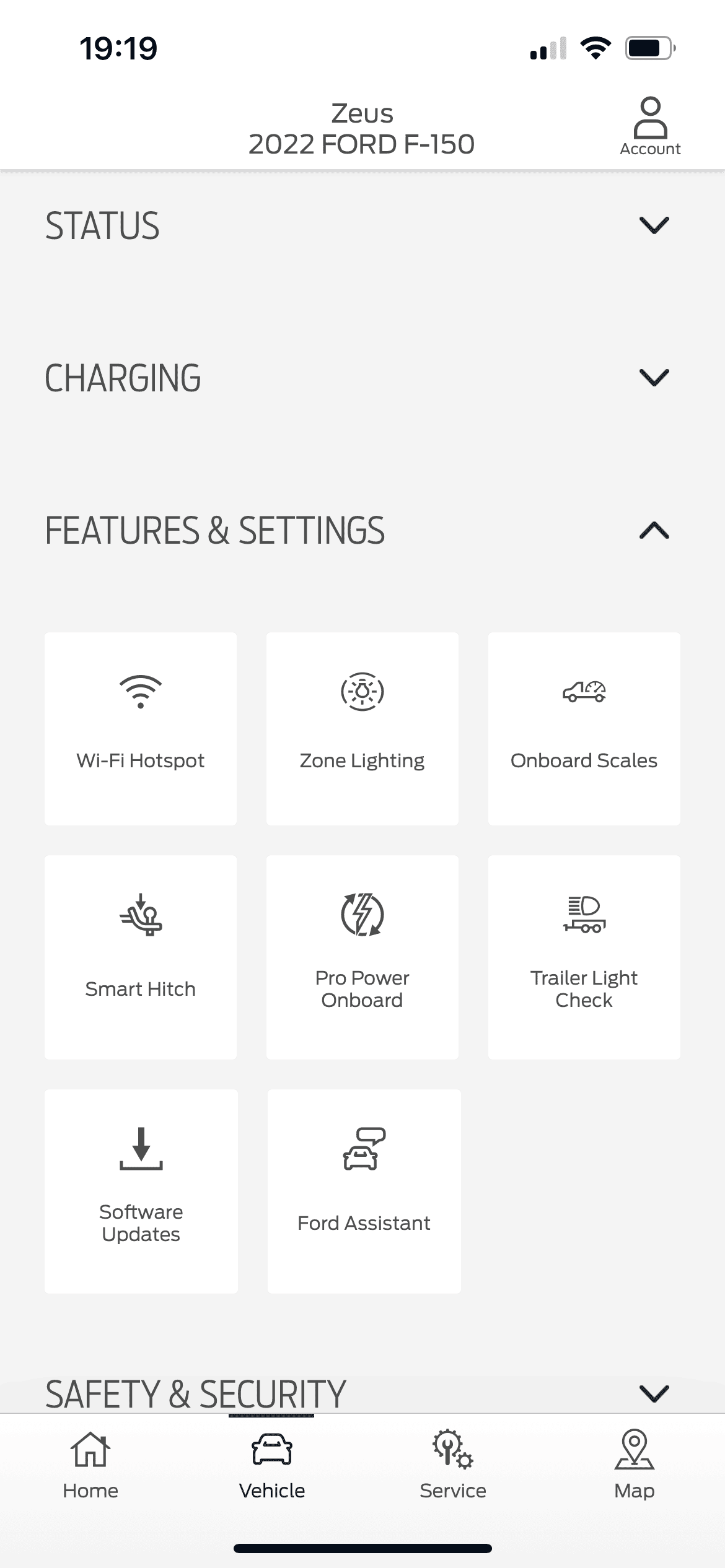Image resolution: width=725 pixels, height=1568 pixels.
Task: Open Onboard Scales
Action: click(584, 728)
